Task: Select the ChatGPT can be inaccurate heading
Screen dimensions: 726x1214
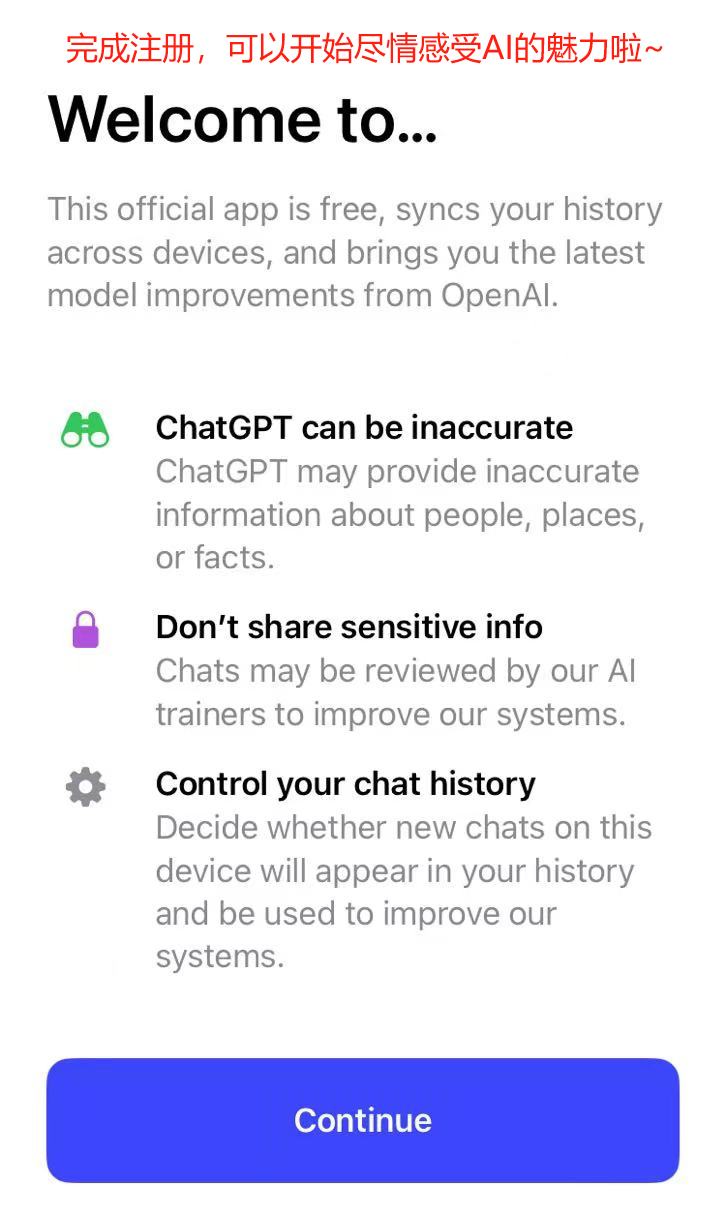Action: tap(364, 428)
